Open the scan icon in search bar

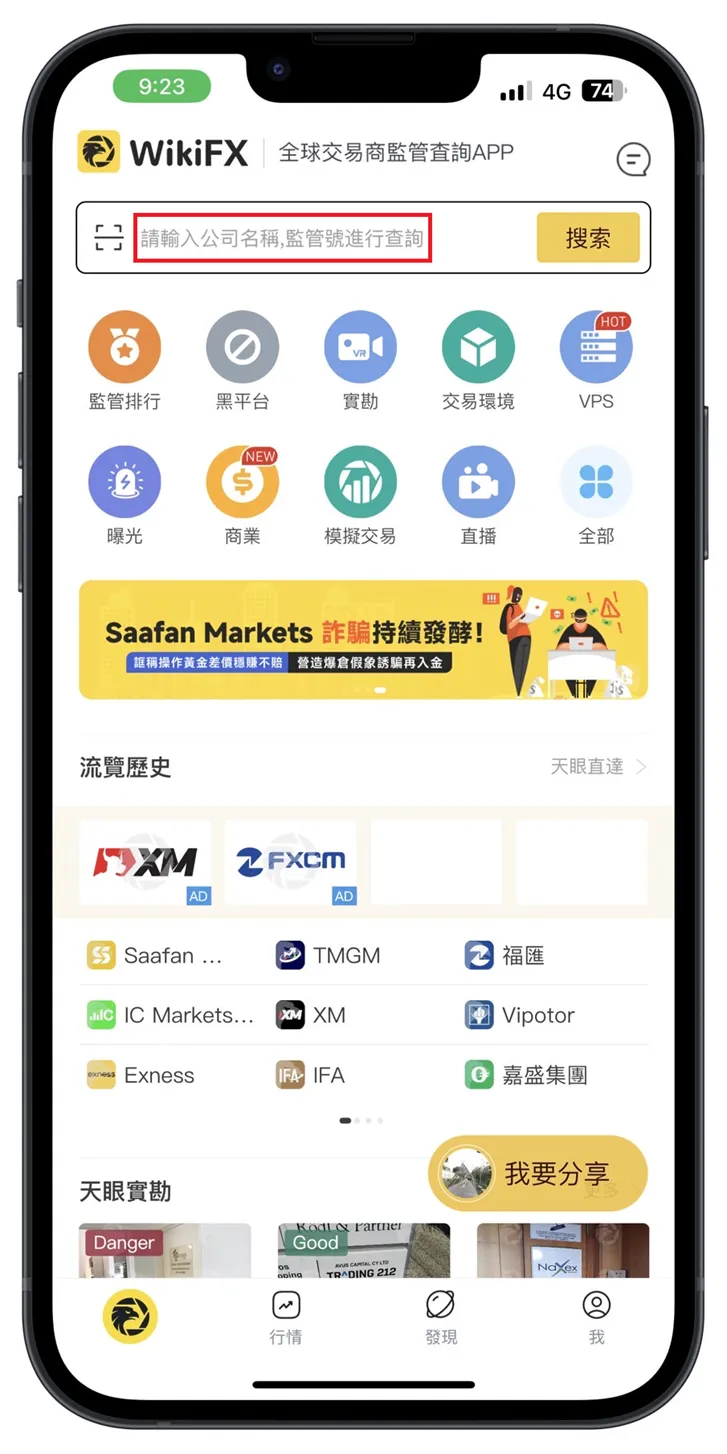coord(109,238)
